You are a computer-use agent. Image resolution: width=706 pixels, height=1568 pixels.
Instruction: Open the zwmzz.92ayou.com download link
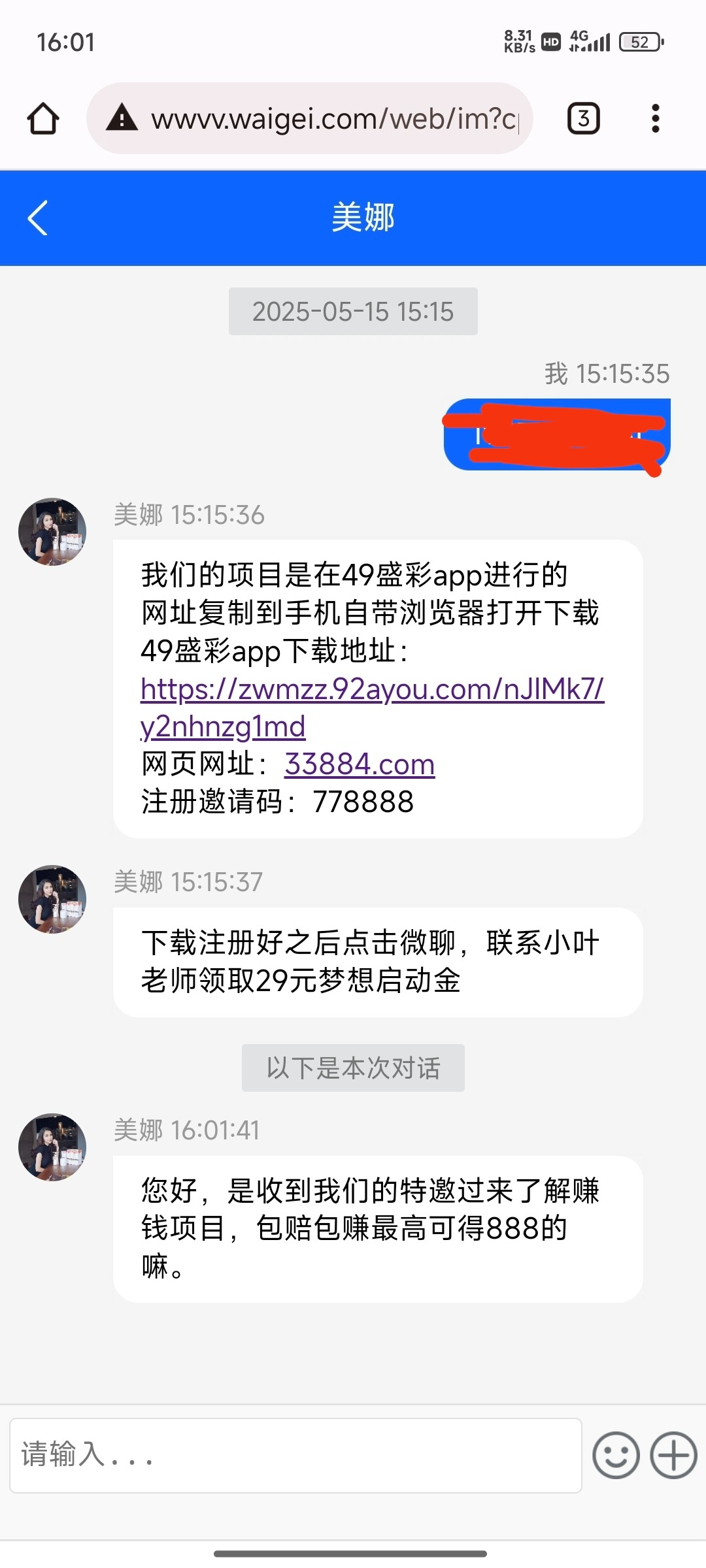click(371, 689)
